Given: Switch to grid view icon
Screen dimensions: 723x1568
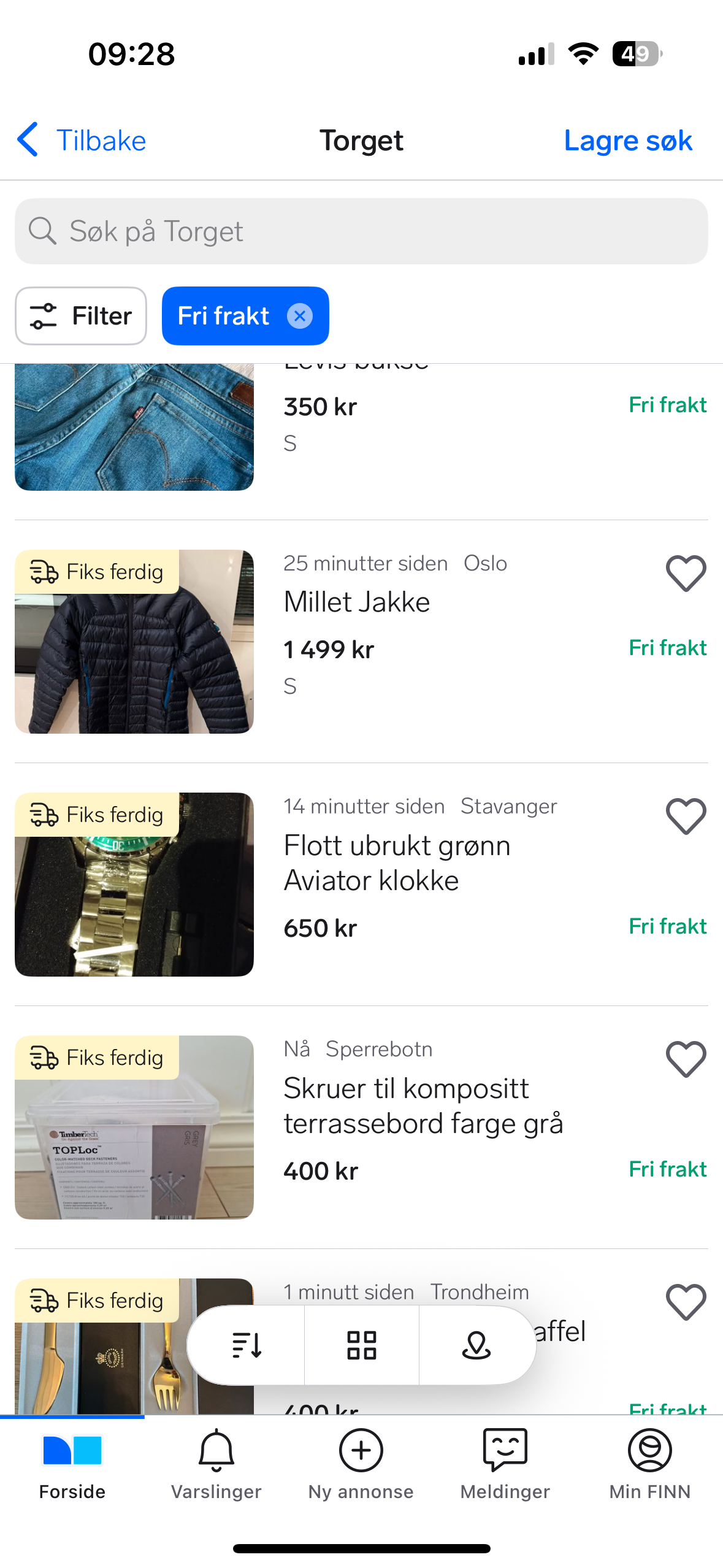Looking at the screenshot, I should pos(361,1344).
